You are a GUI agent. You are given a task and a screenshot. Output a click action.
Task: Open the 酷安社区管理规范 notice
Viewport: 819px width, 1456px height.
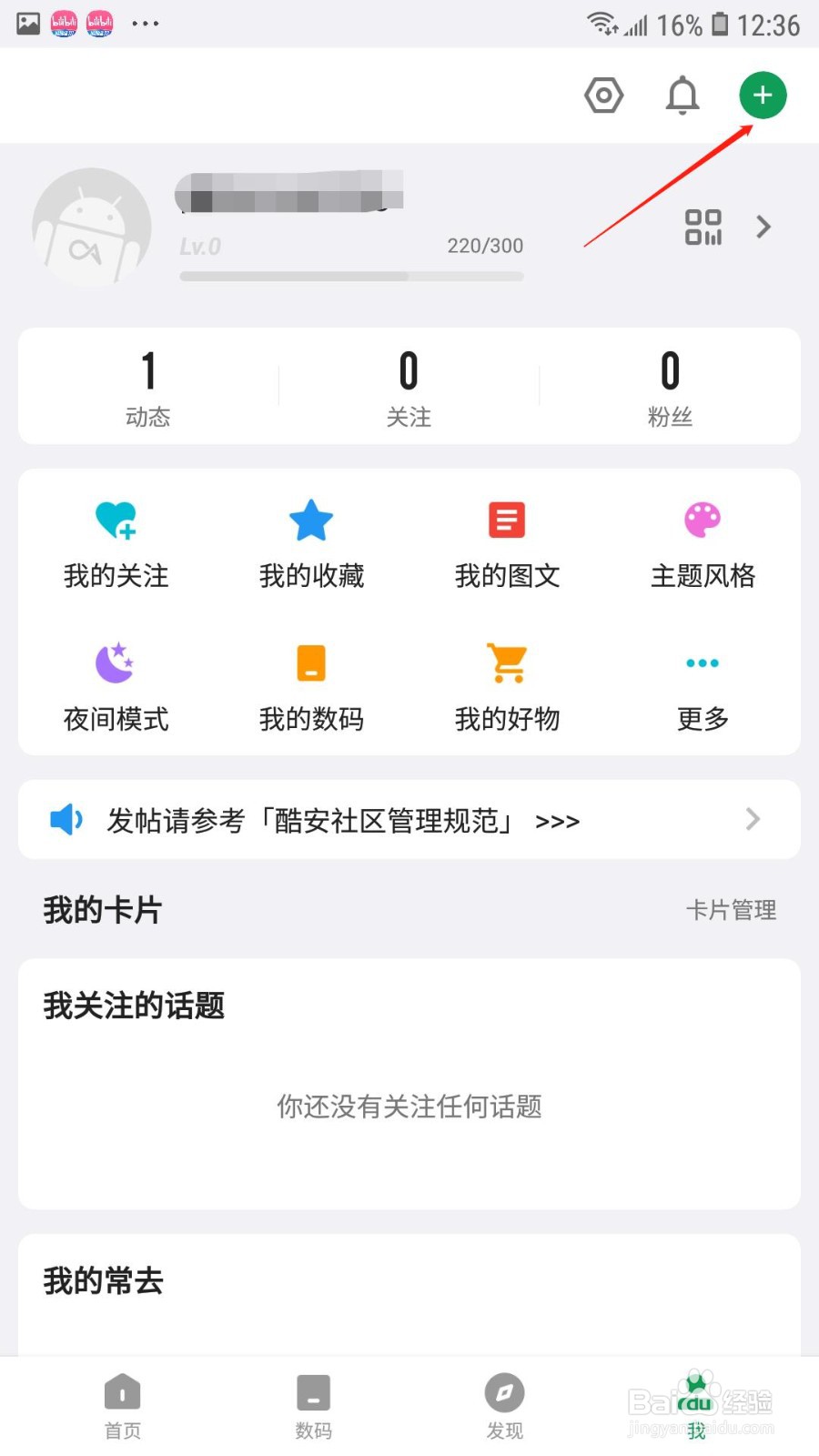click(x=409, y=819)
